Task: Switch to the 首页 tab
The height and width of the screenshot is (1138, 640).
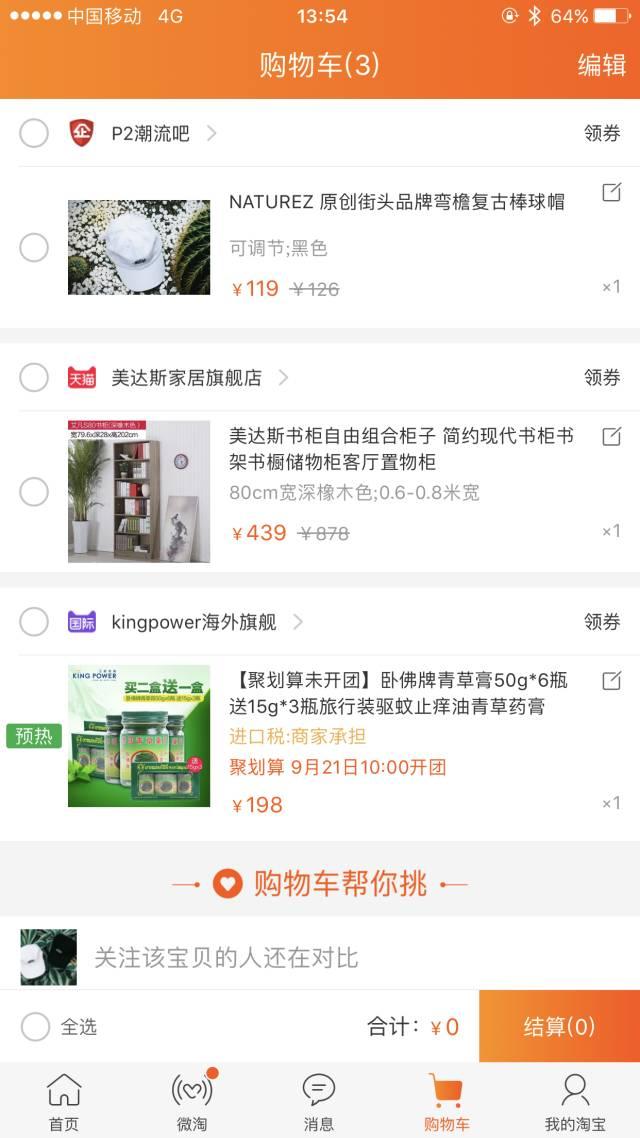Action: coord(64,1101)
